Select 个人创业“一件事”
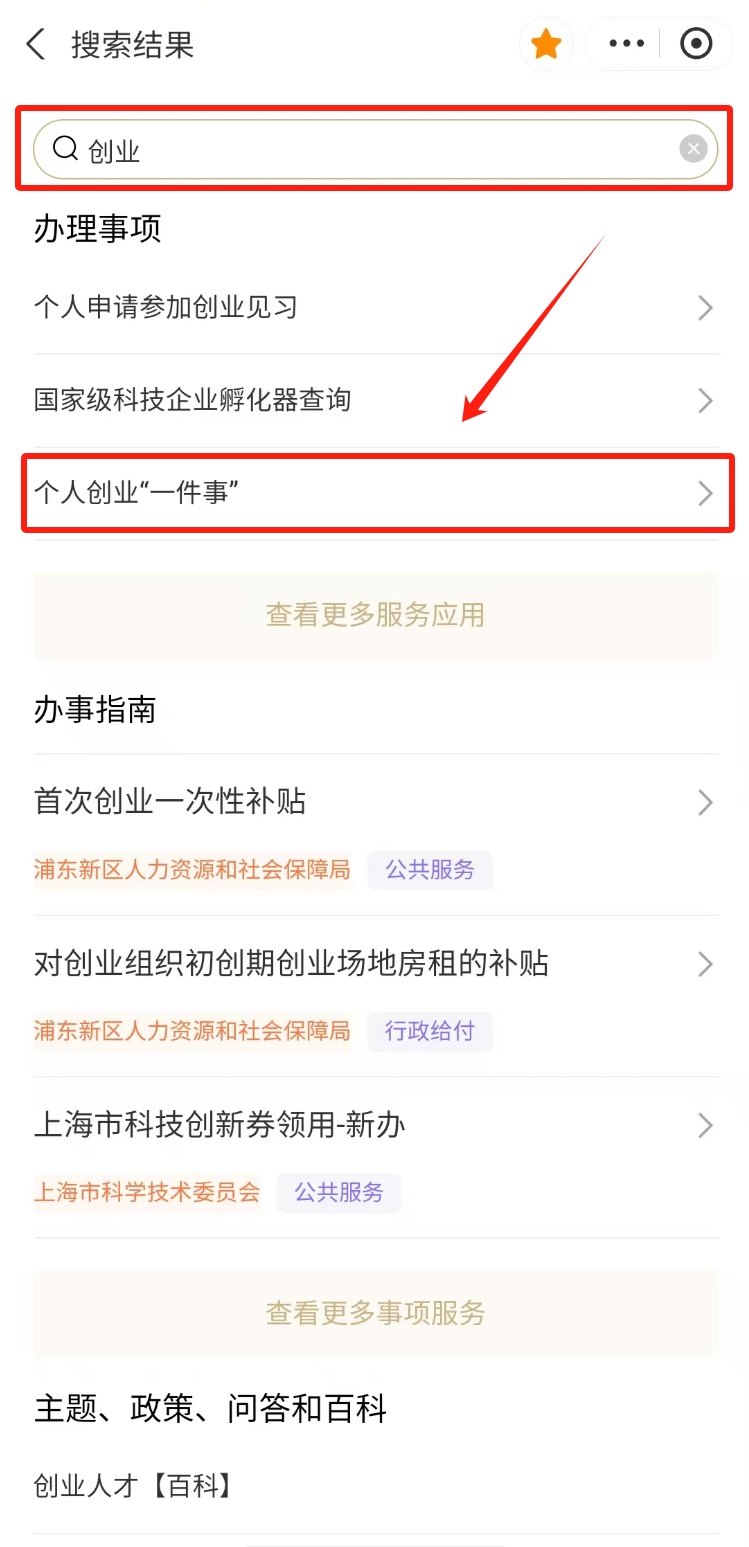 375,493
